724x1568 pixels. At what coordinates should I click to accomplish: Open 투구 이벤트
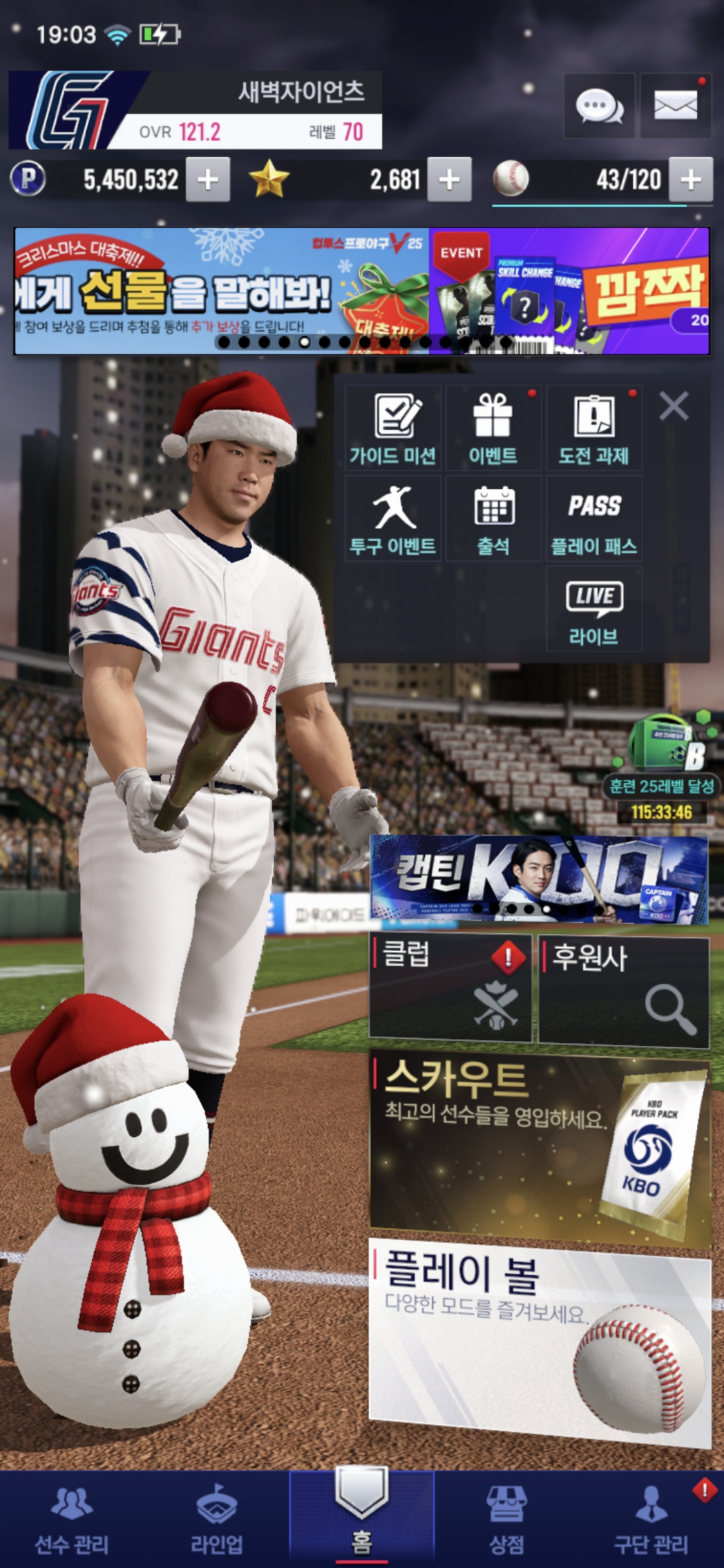click(x=393, y=519)
